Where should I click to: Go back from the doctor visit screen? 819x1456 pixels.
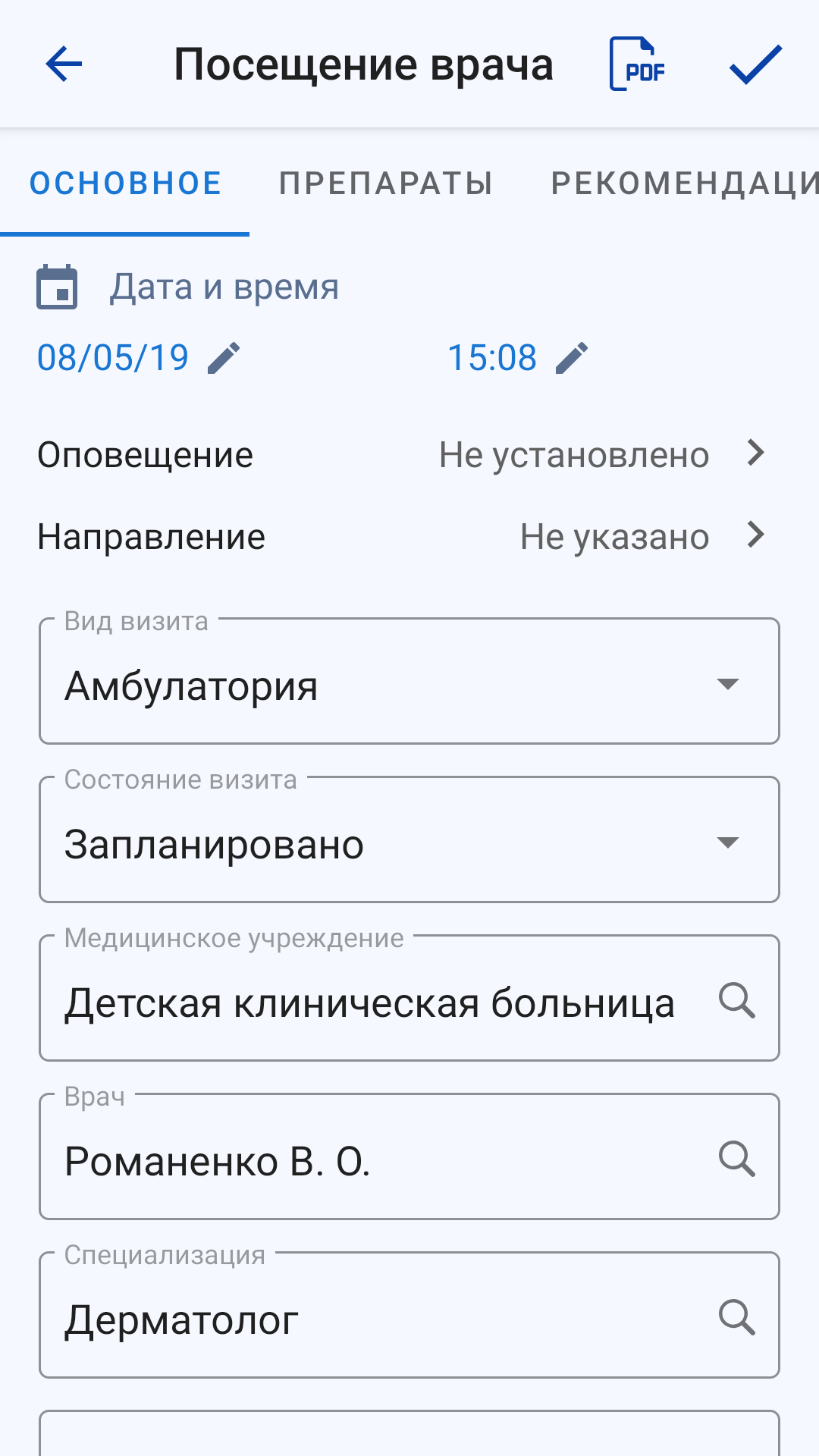coord(64,64)
